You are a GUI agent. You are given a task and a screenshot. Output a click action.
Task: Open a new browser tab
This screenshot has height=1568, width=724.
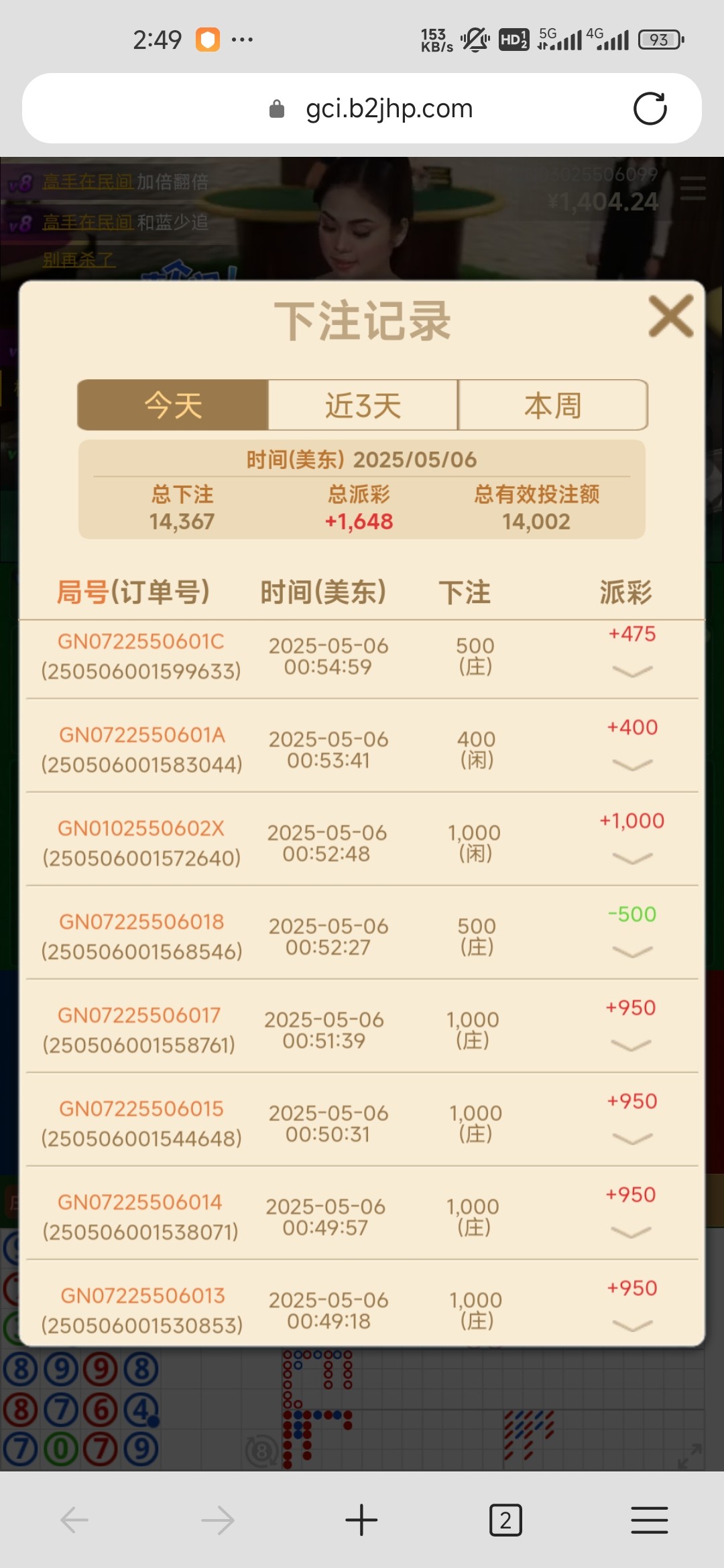coord(361,1520)
